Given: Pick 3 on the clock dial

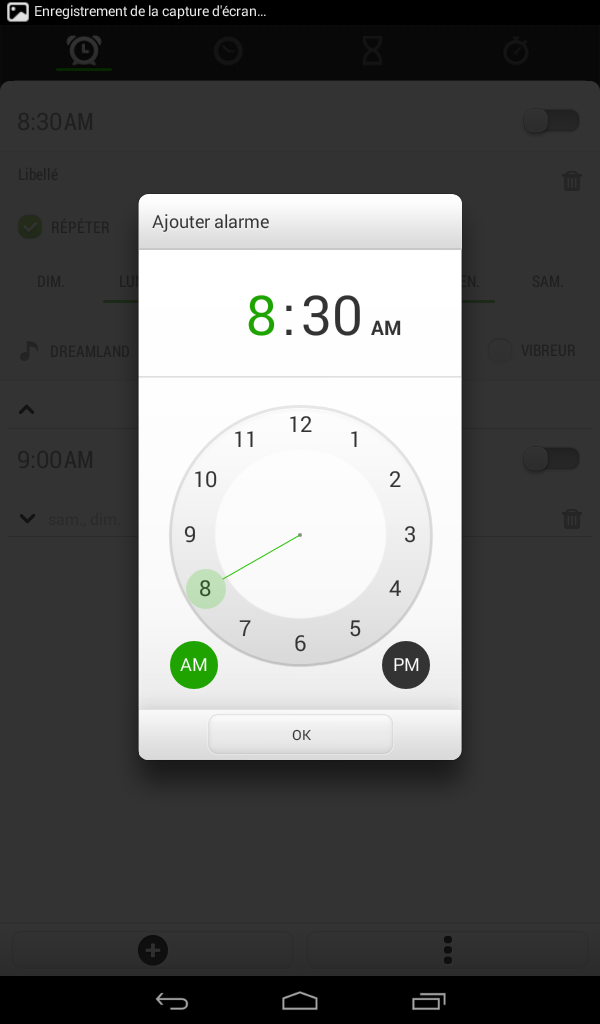Looking at the screenshot, I should coord(410,534).
